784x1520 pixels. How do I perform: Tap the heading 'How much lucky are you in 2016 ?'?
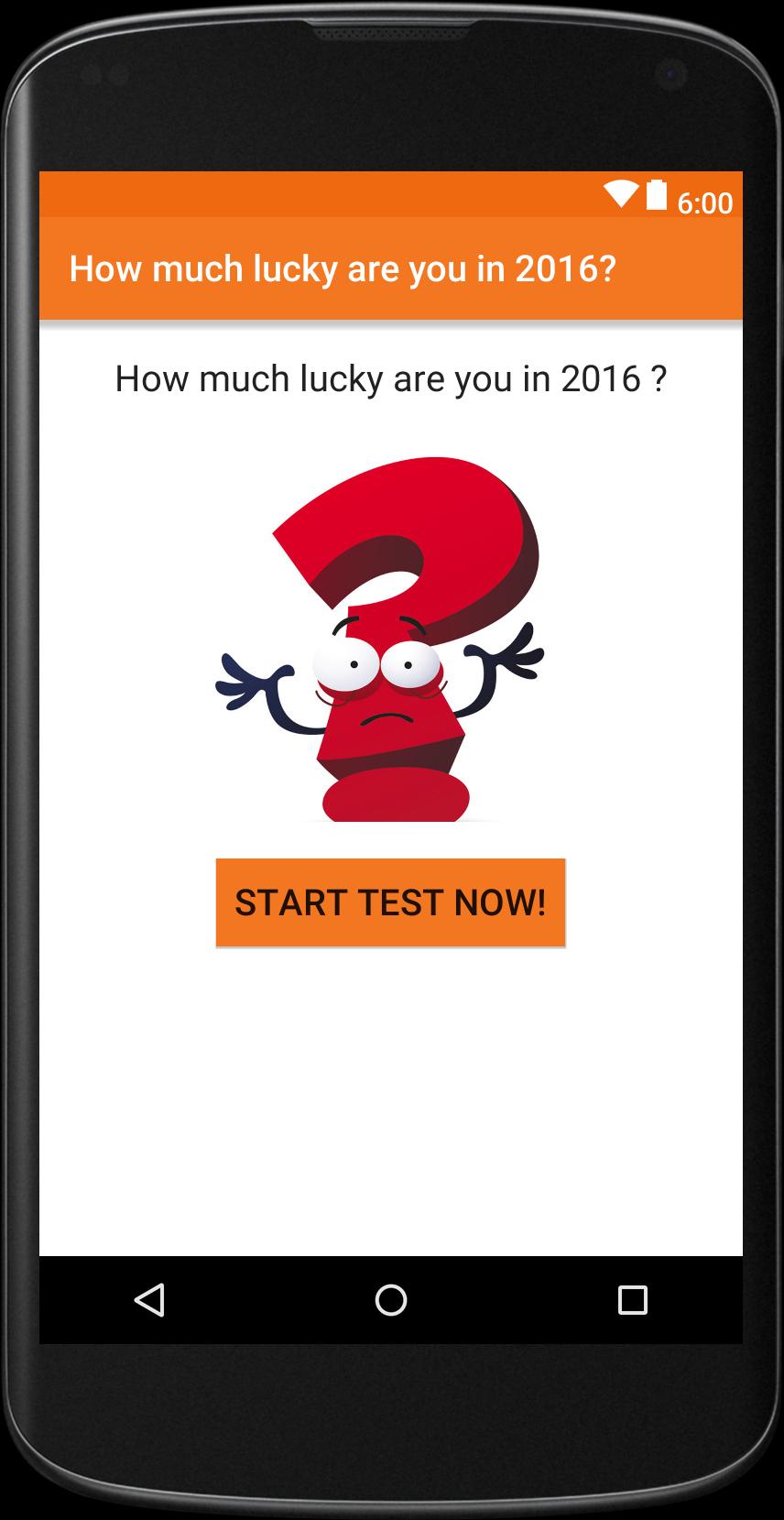point(392,377)
